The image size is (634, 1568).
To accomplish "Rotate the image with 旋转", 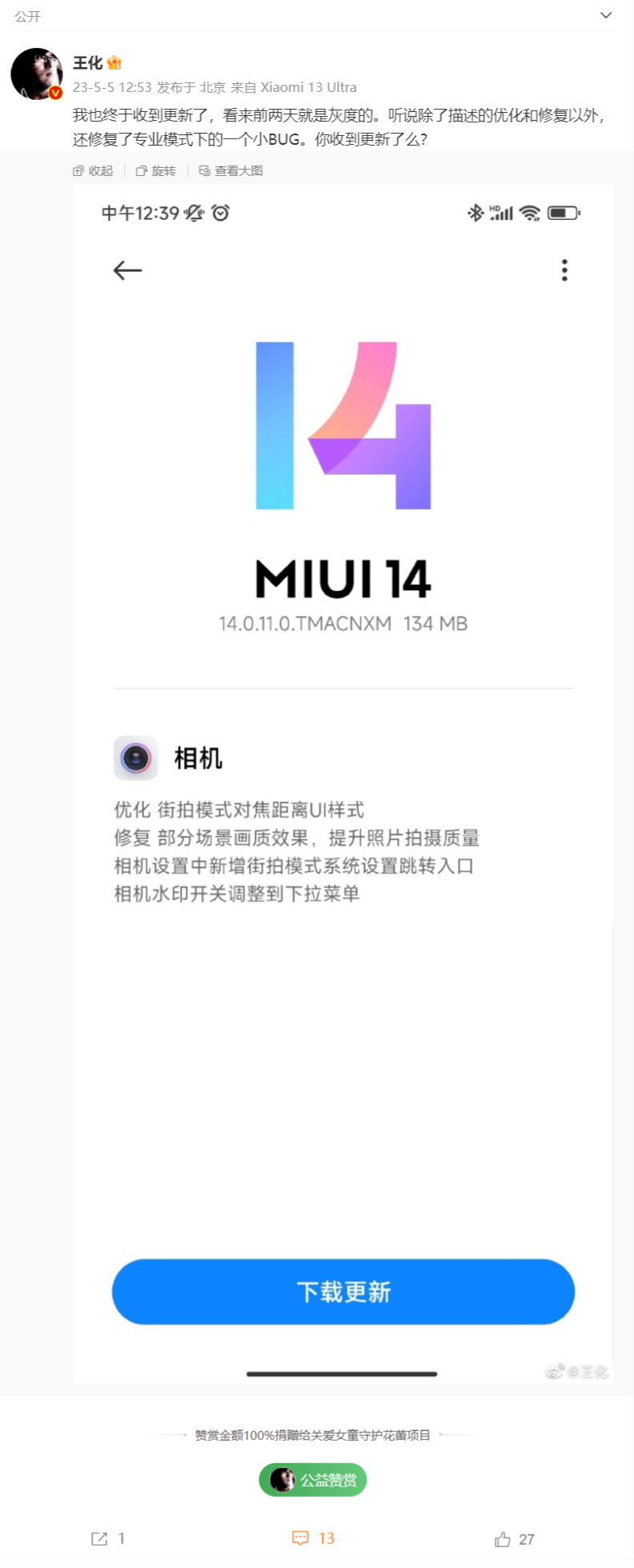I will 156,170.
